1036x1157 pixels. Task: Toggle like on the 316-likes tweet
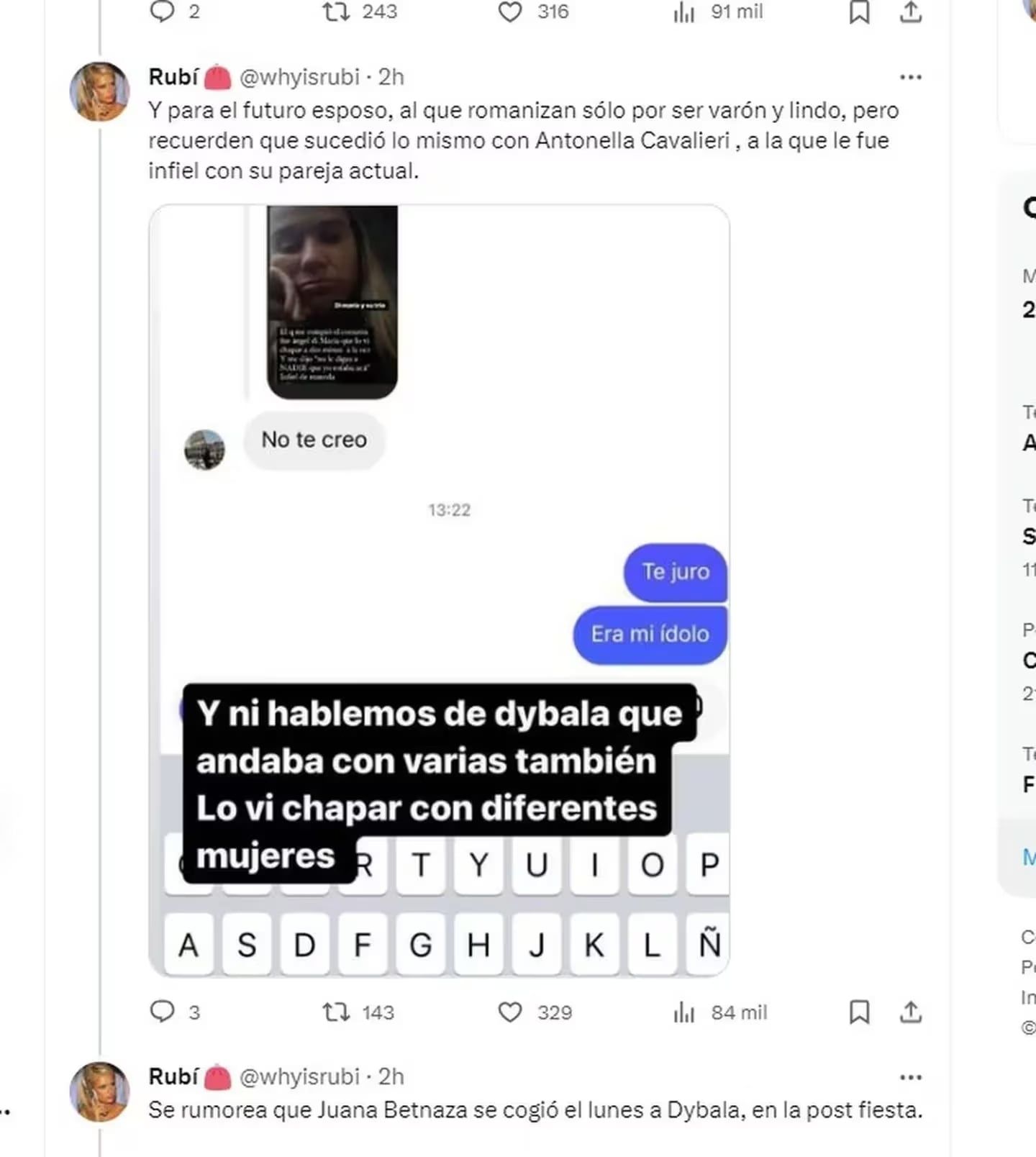[x=510, y=10]
